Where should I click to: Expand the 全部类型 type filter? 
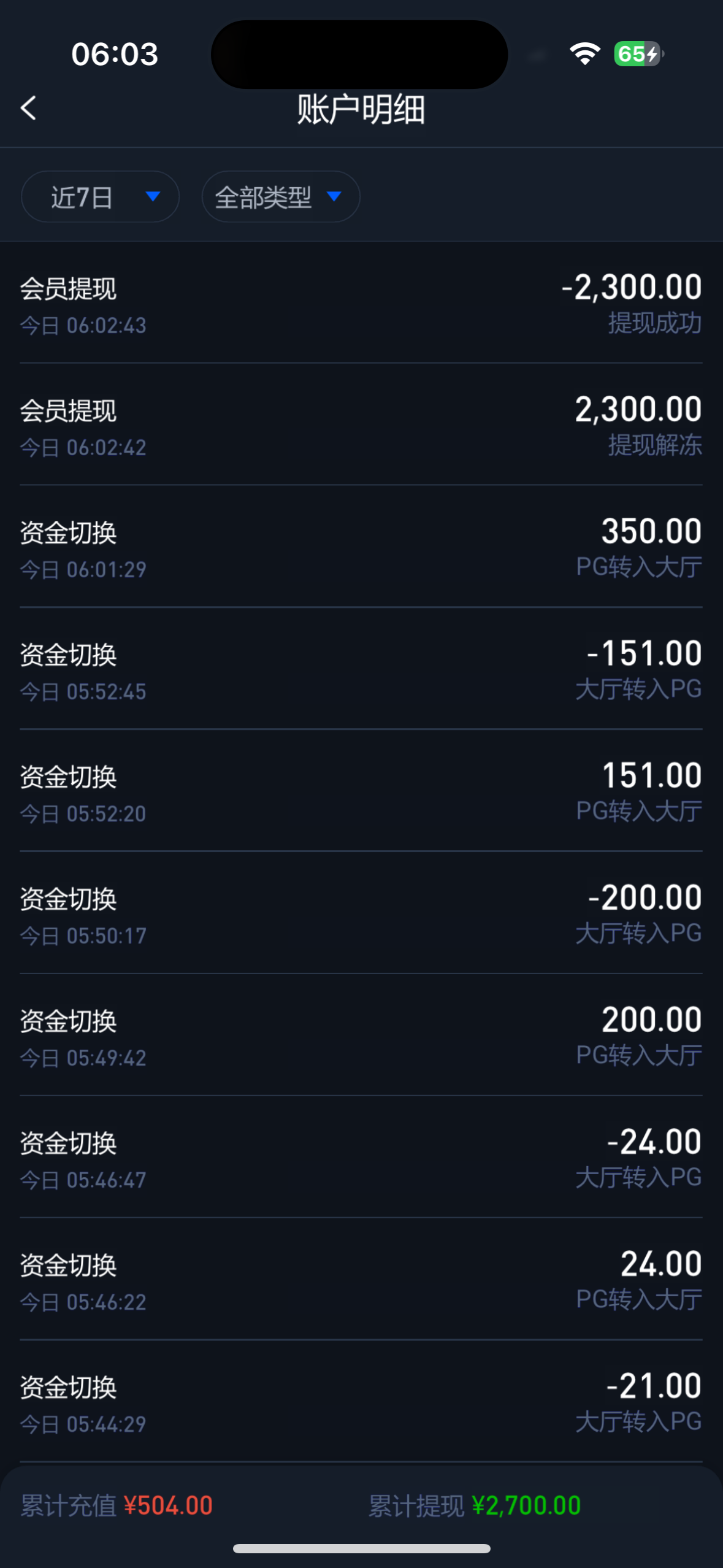[x=281, y=196]
